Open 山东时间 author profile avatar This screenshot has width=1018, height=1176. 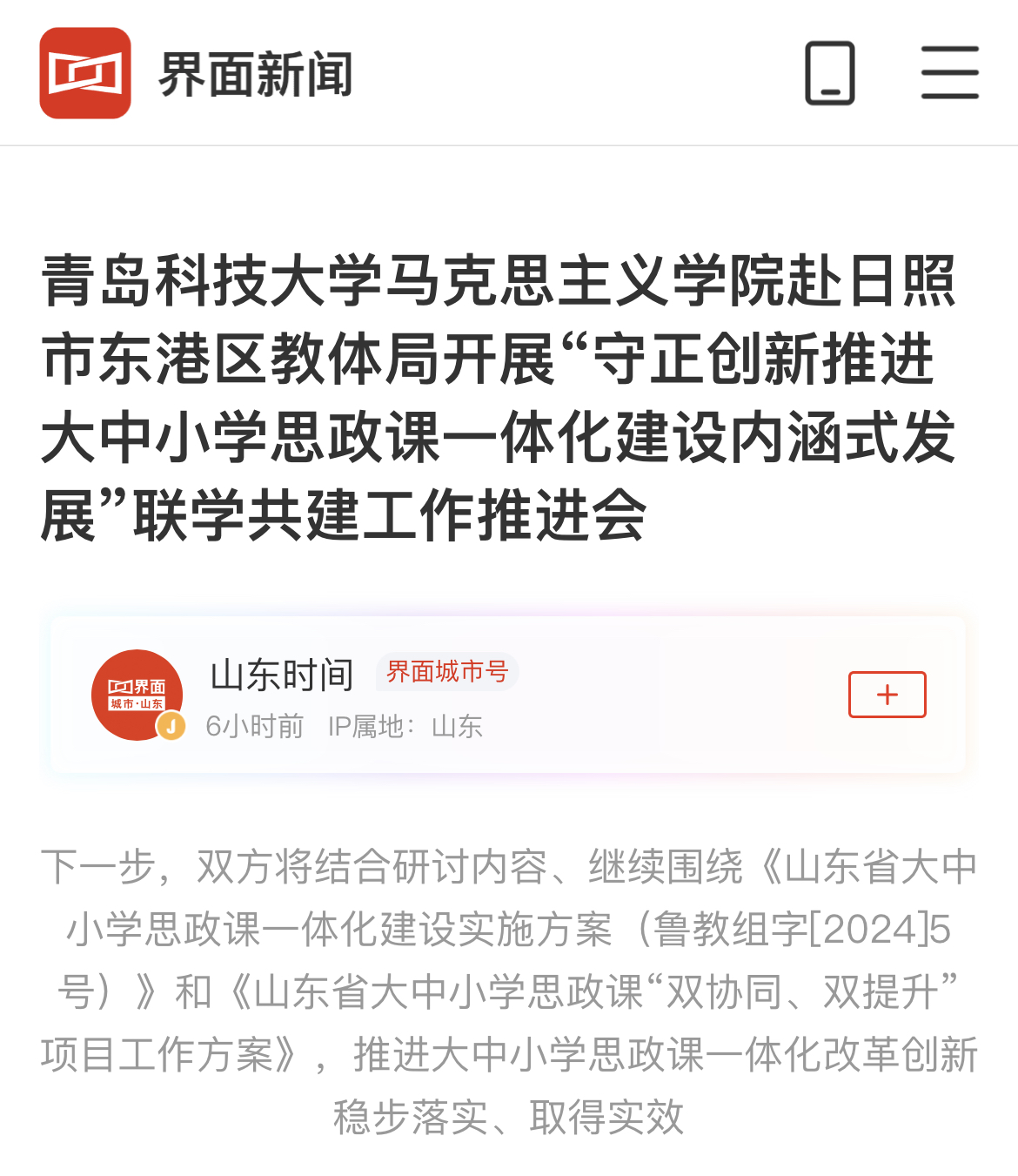coord(137,695)
